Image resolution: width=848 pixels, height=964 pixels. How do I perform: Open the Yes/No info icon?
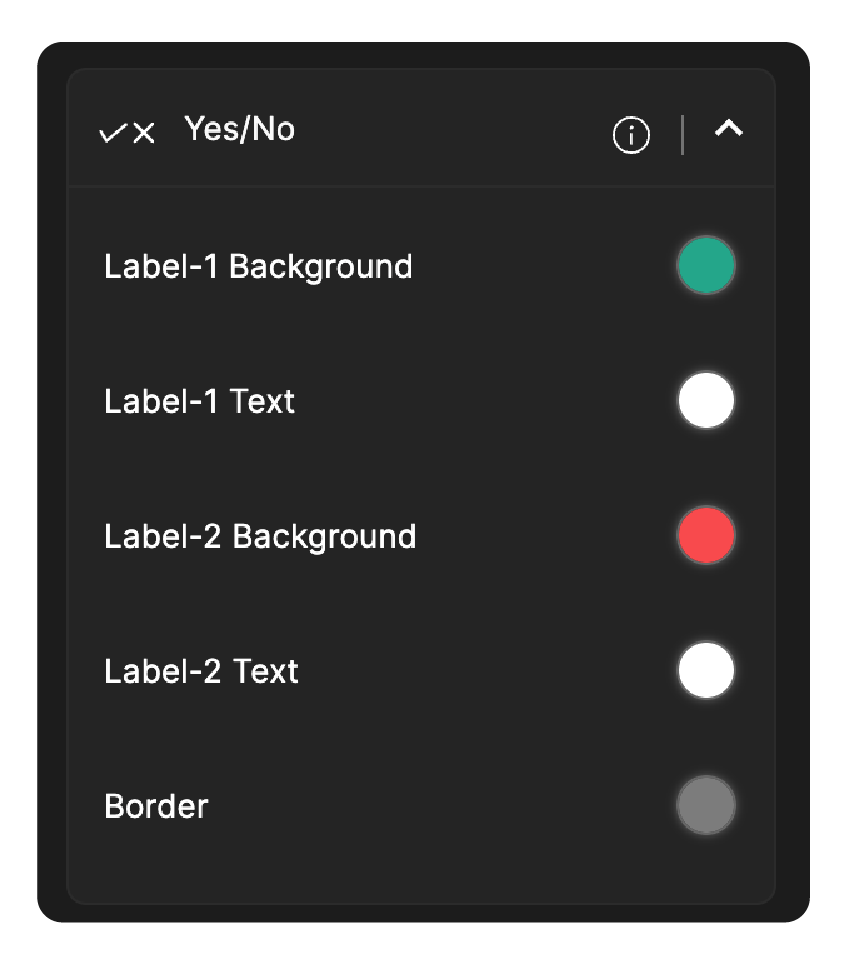pyautogui.click(x=631, y=135)
